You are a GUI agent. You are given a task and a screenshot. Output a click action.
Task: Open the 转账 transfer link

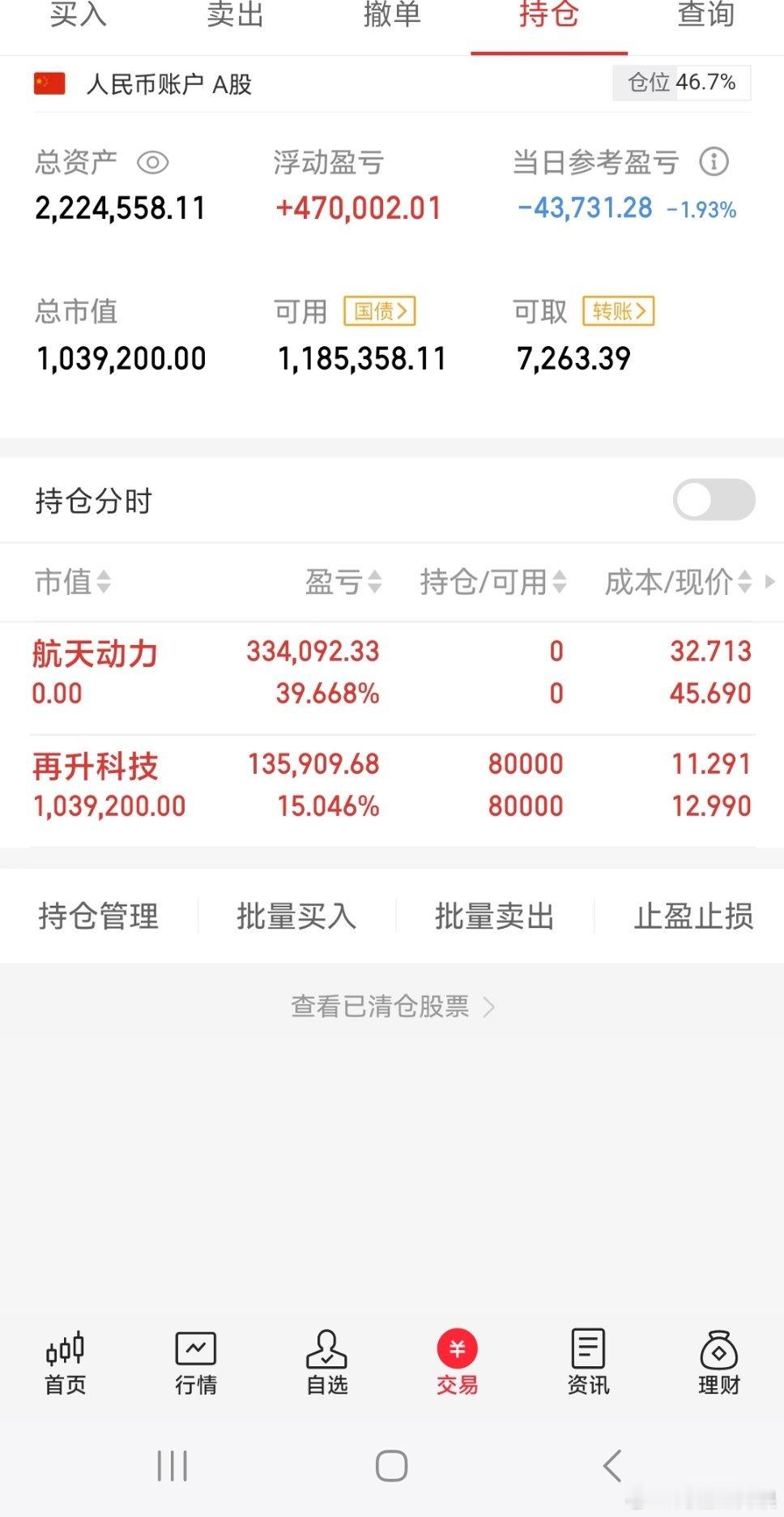(x=618, y=311)
